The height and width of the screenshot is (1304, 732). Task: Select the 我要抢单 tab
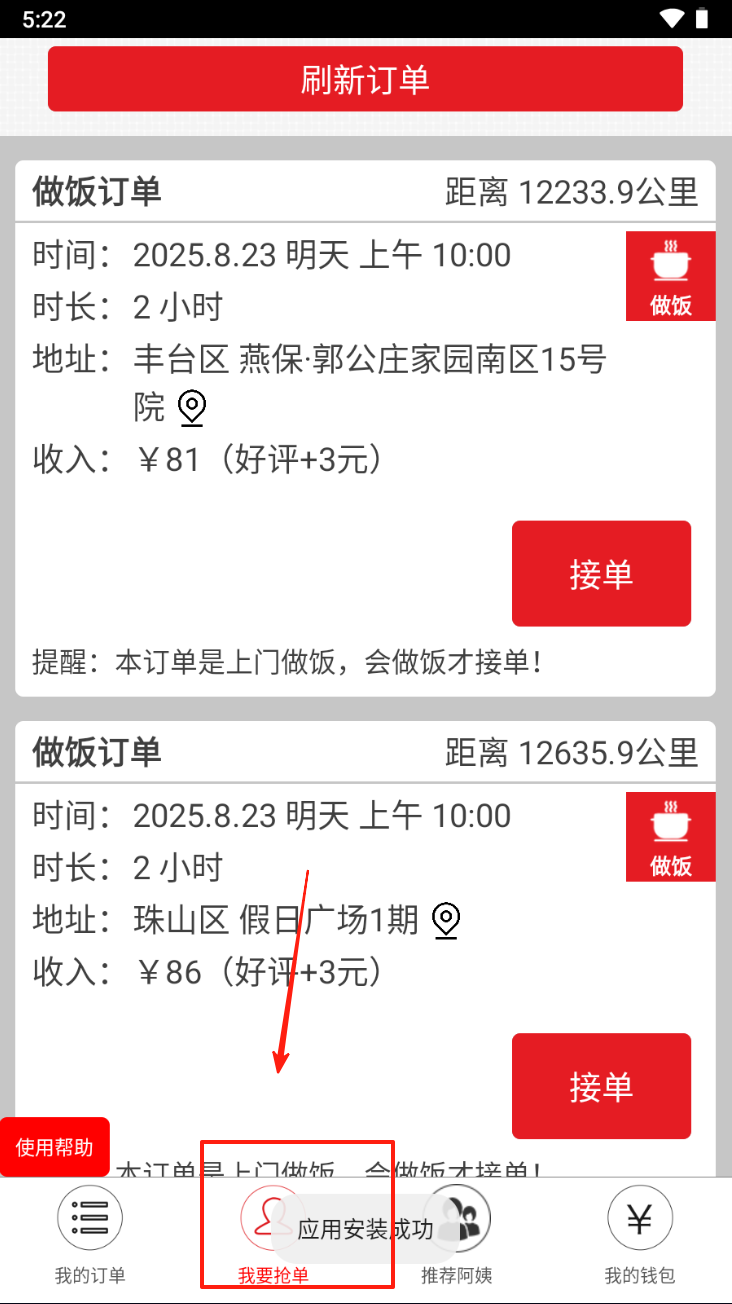(x=272, y=1236)
